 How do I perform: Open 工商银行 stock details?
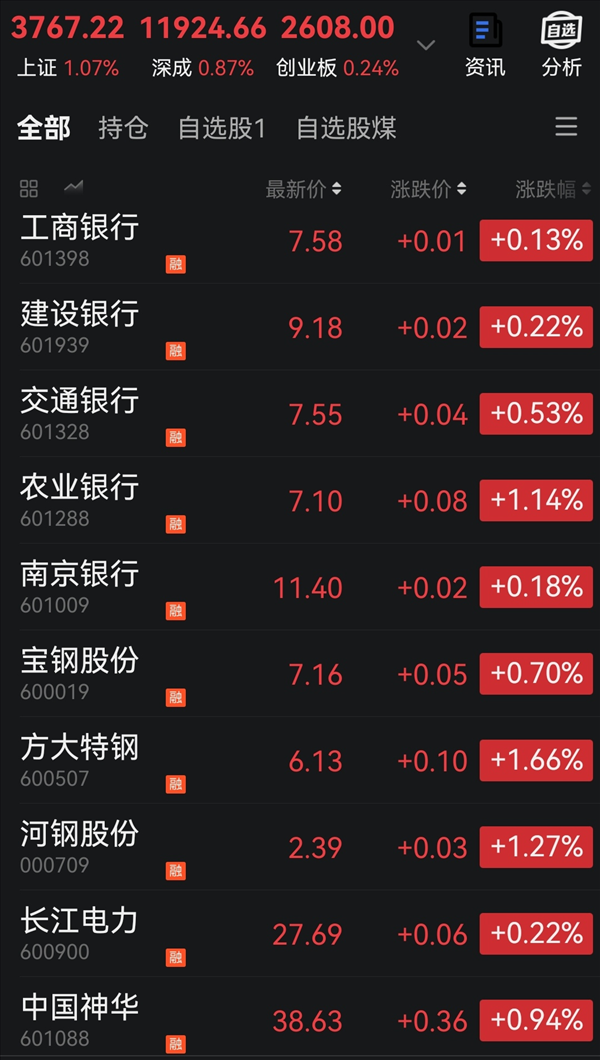tap(300, 241)
